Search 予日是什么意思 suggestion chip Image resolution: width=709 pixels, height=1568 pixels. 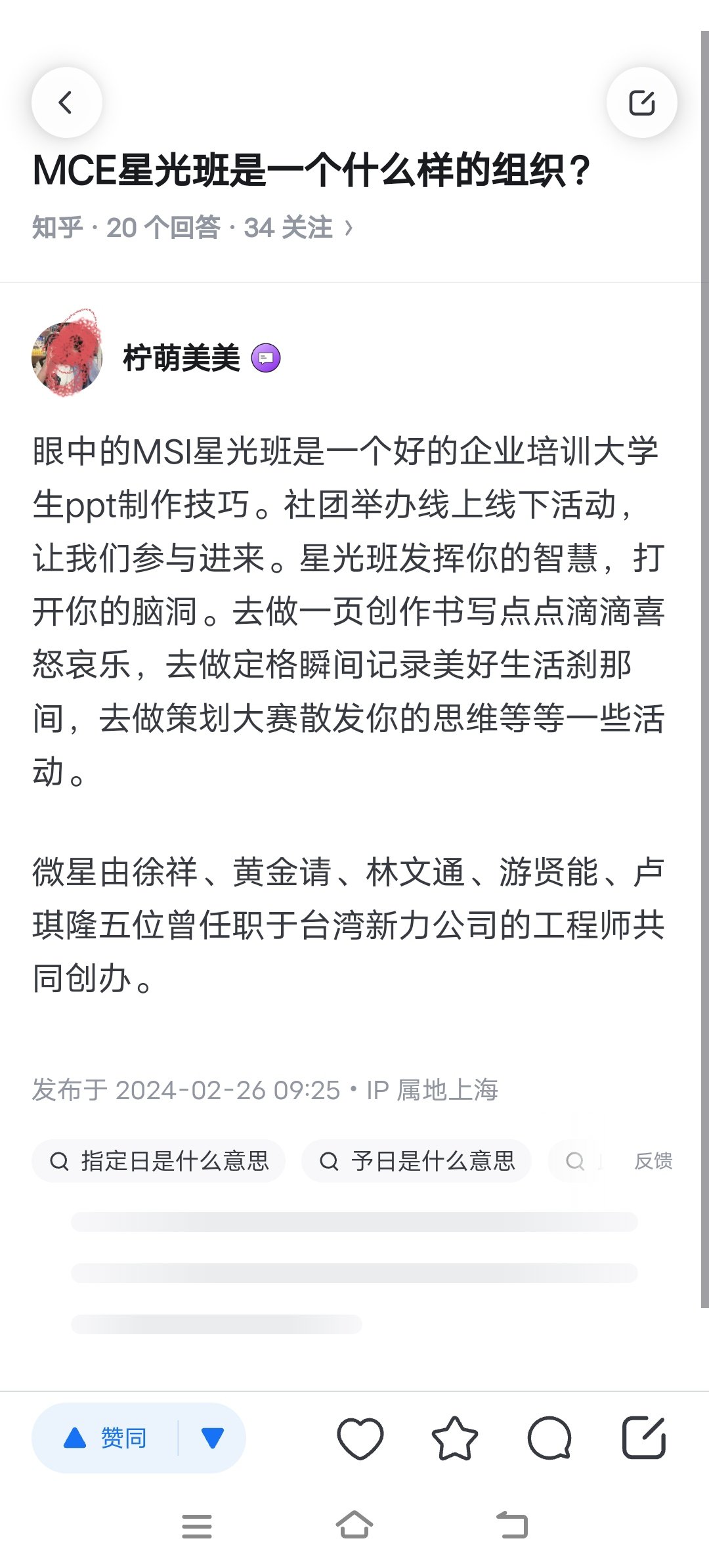point(416,1161)
